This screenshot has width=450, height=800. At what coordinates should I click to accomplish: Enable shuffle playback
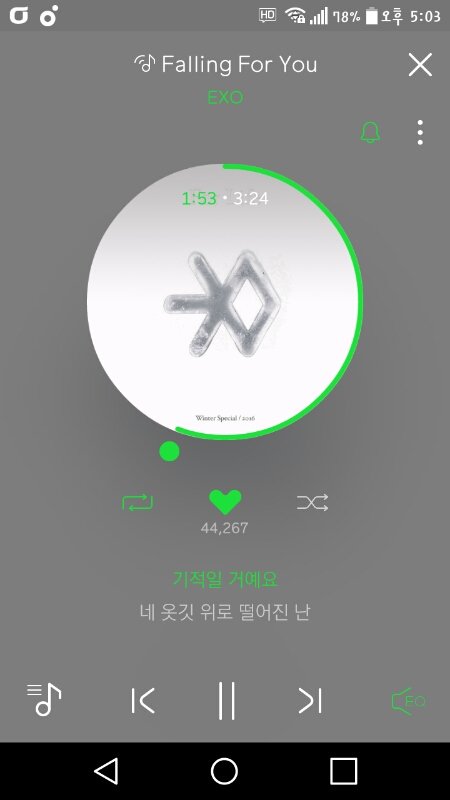[312, 503]
